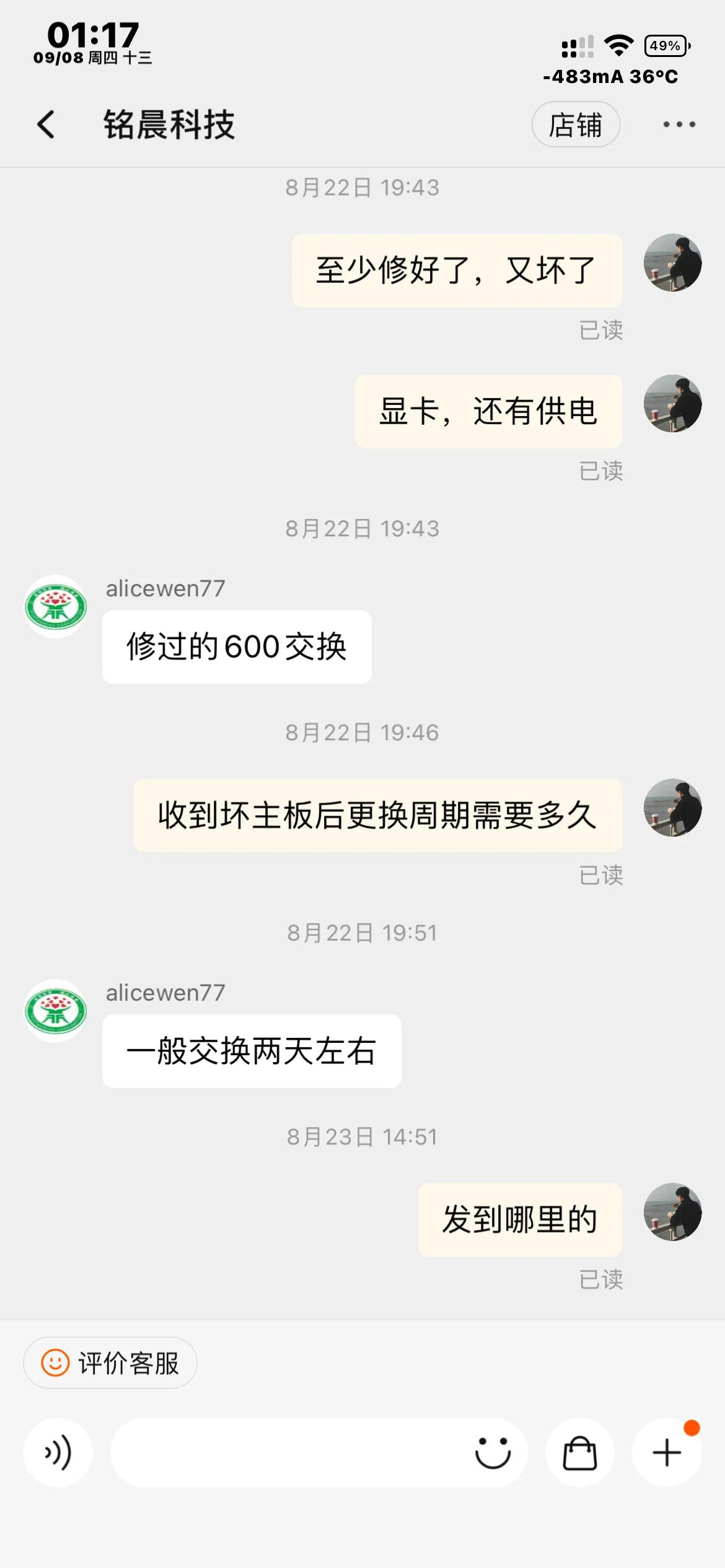Image resolution: width=725 pixels, height=1568 pixels.
Task: Open the emoji picker smiley icon
Action: 491,1452
